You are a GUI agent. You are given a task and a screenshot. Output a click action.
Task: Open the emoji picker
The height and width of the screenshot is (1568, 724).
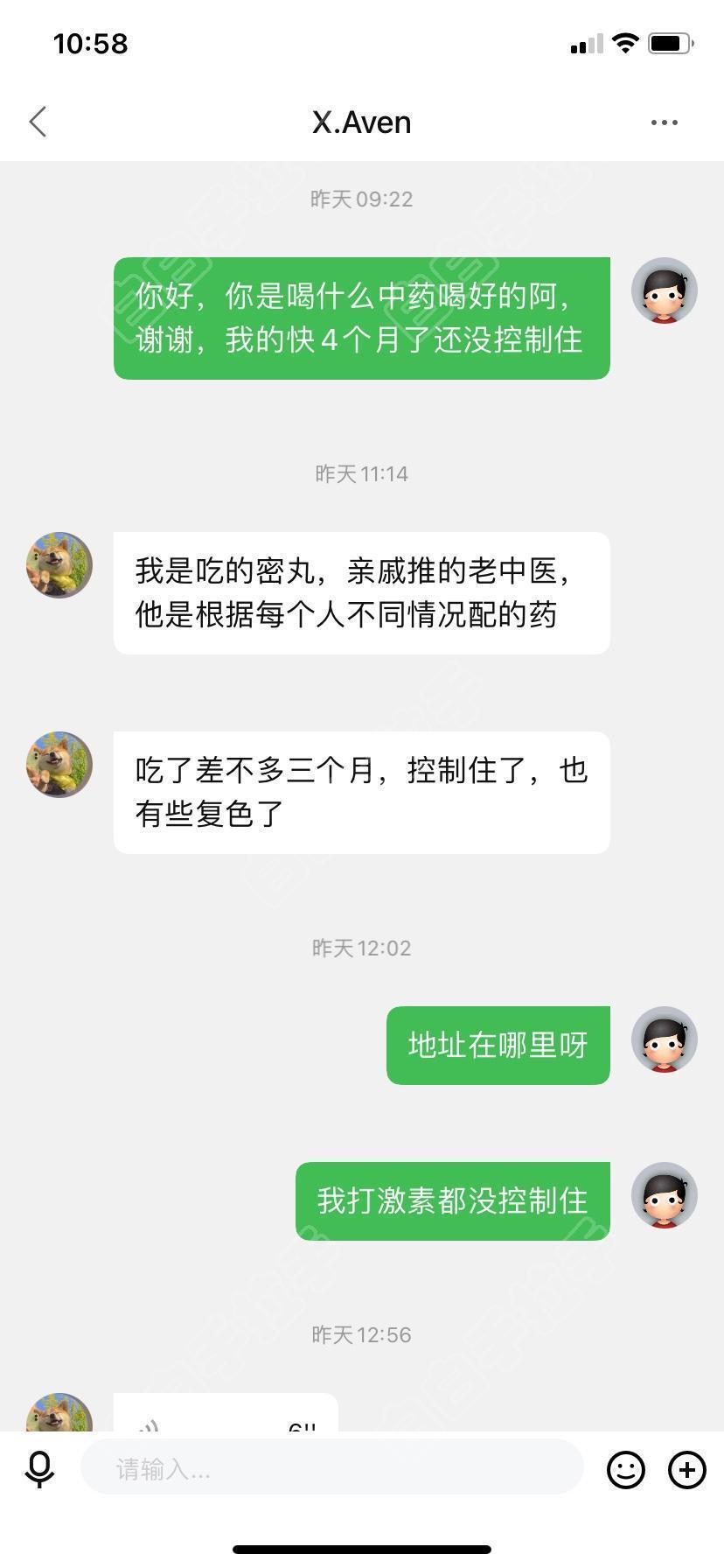[x=625, y=1469]
